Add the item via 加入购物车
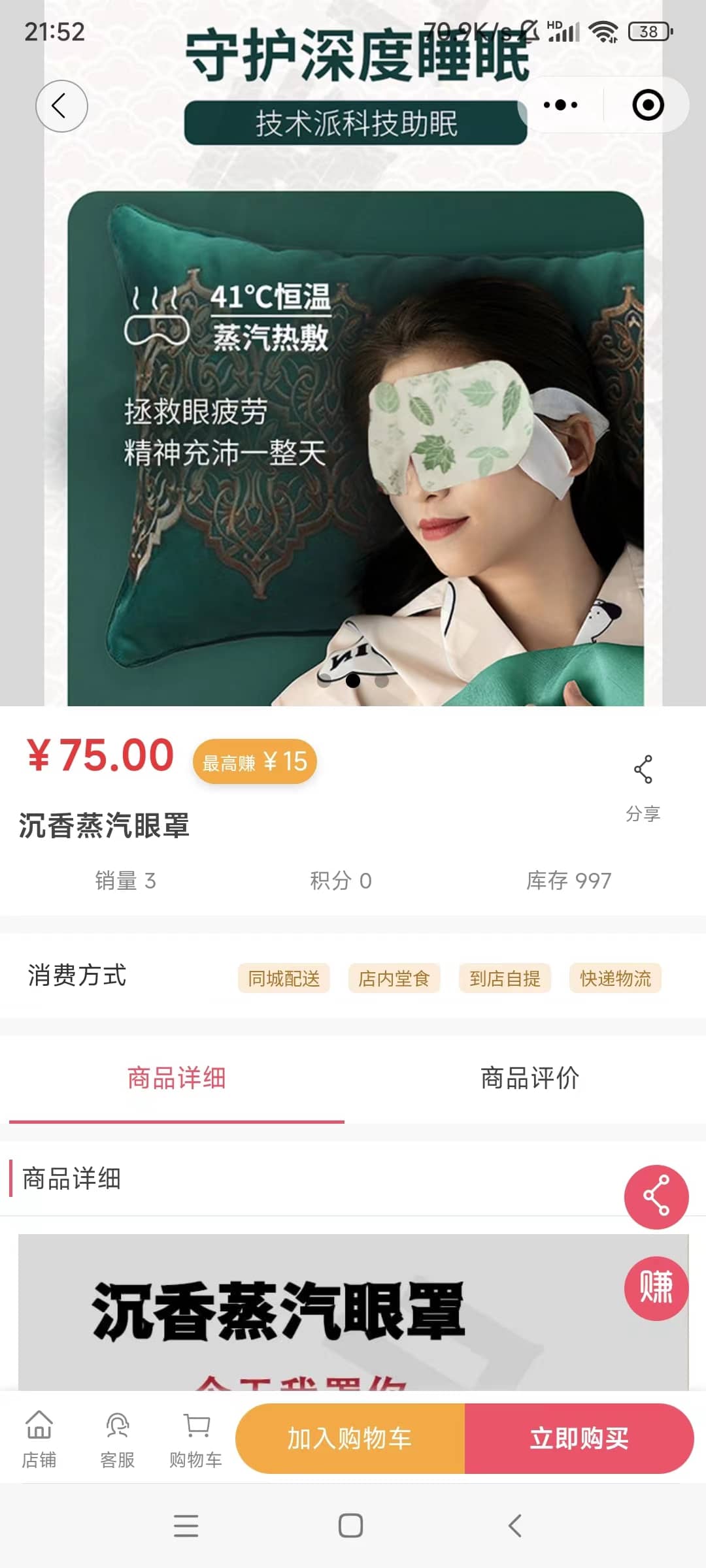This screenshot has height=1568, width=706. point(350,1438)
